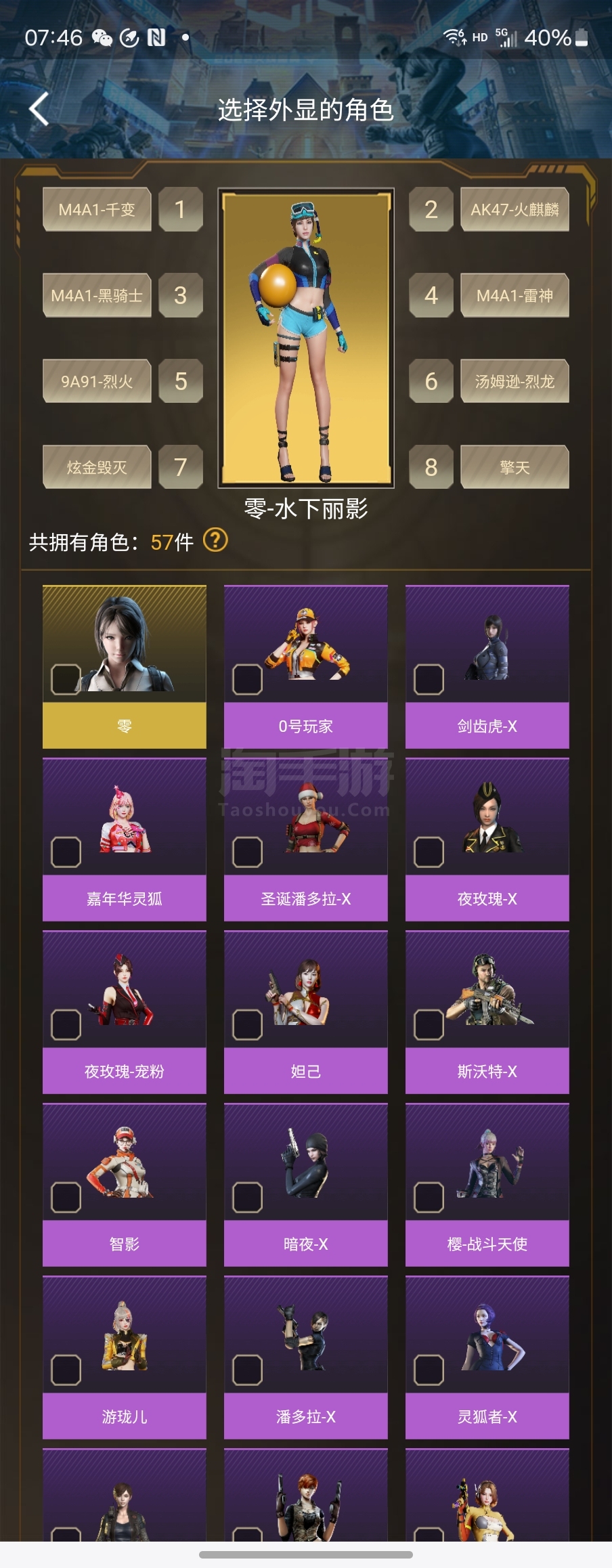Select the 炫金毁灭 weapon slot
This screenshot has width=612, height=1568.
point(97,468)
